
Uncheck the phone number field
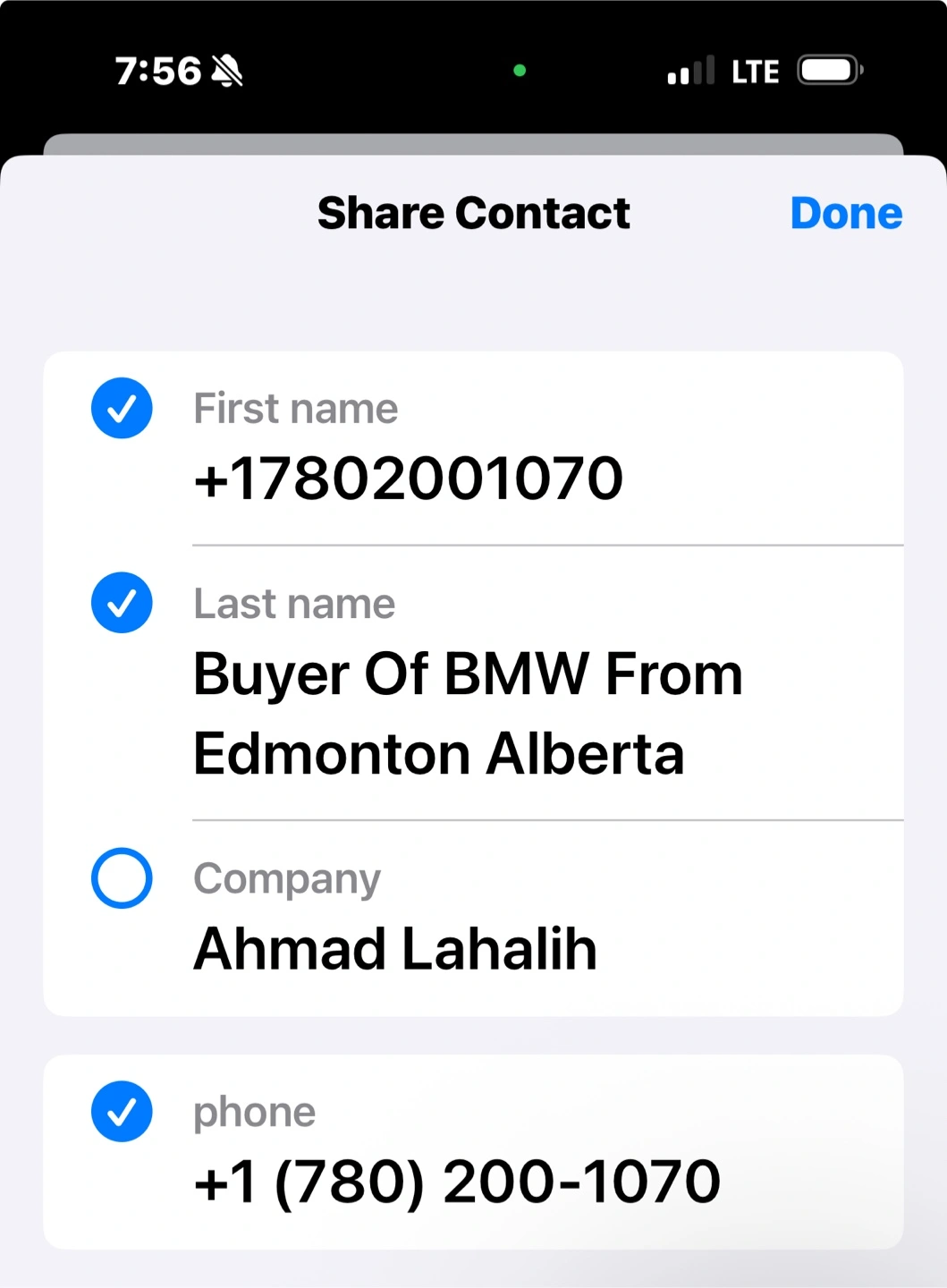pos(122,1112)
